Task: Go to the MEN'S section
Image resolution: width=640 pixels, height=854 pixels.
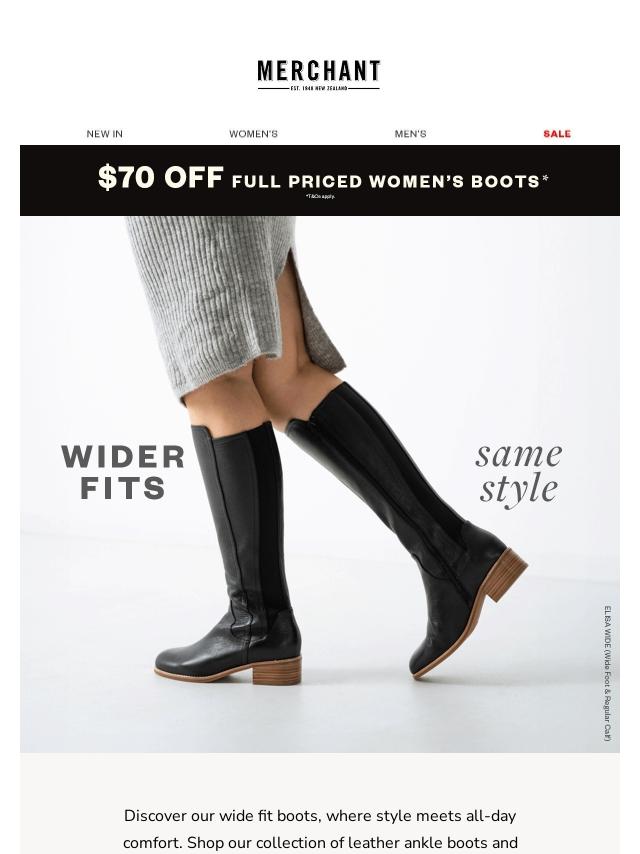Action: tap(410, 133)
